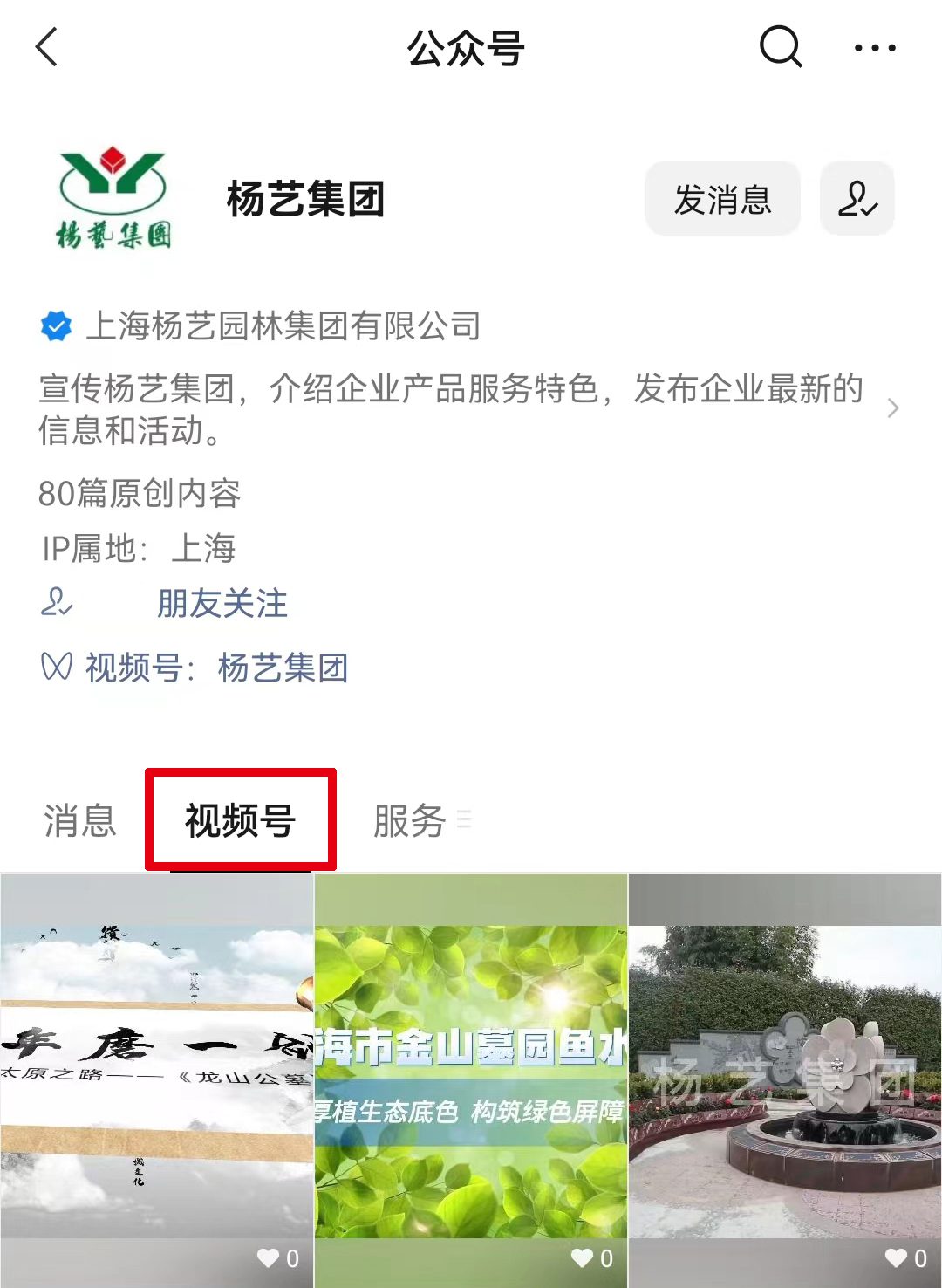Open the search icon
This screenshot has width=942, height=1288.
pos(779,50)
